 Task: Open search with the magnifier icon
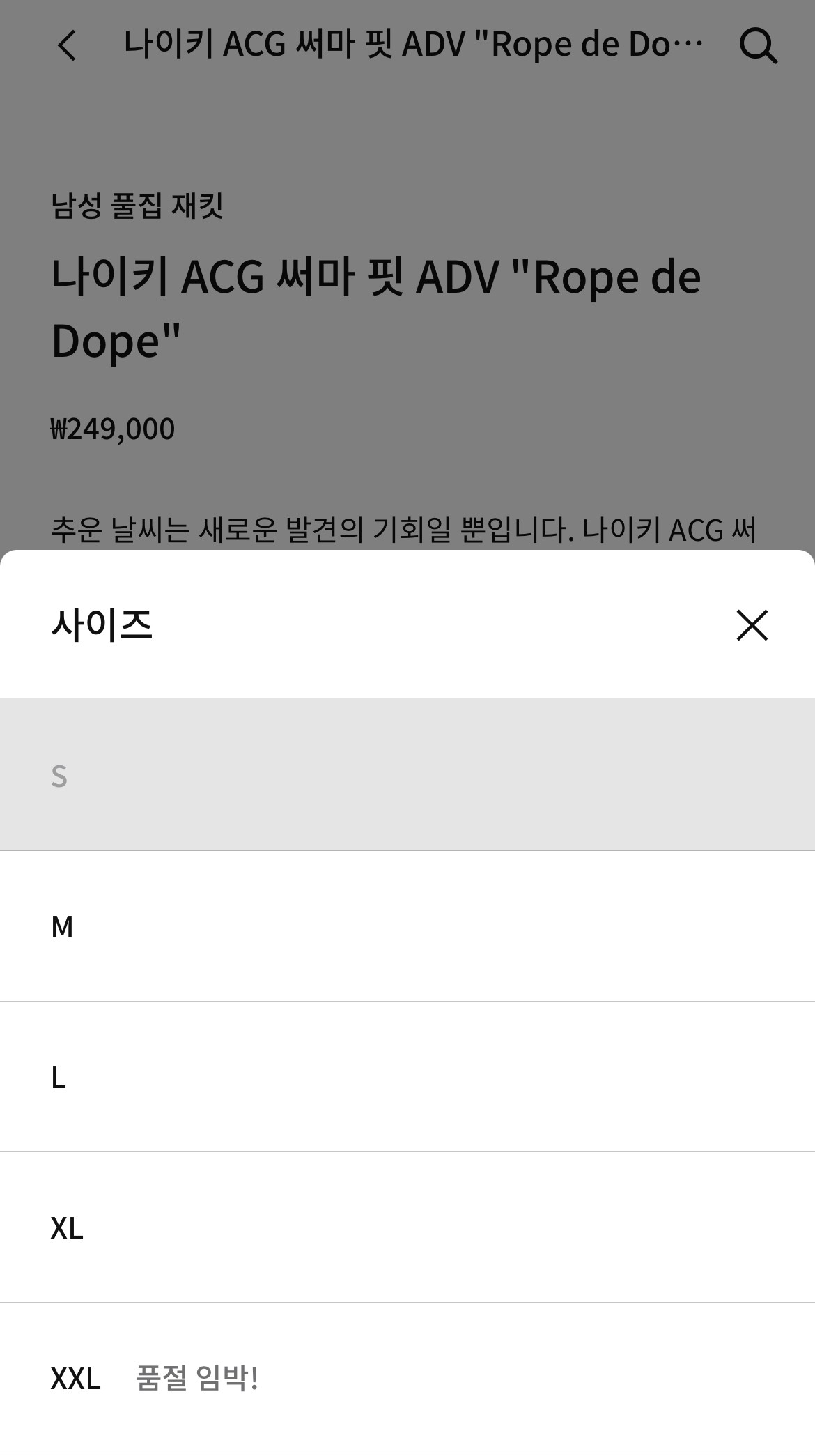click(758, 46)
